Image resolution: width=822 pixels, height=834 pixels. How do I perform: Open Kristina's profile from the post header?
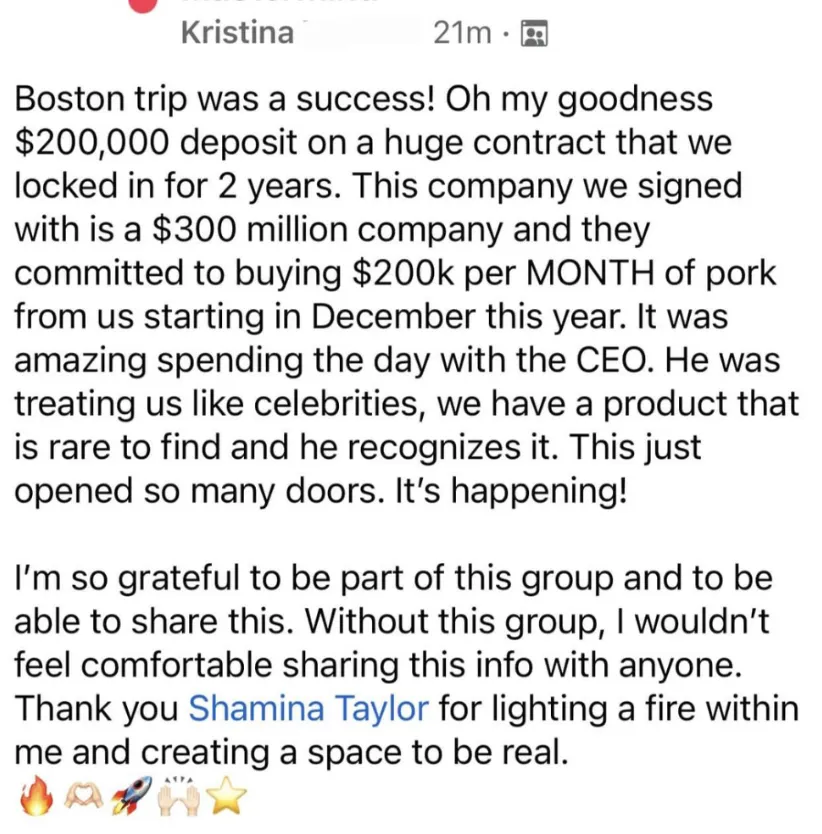pyautogui.click(x=237, y=33)
